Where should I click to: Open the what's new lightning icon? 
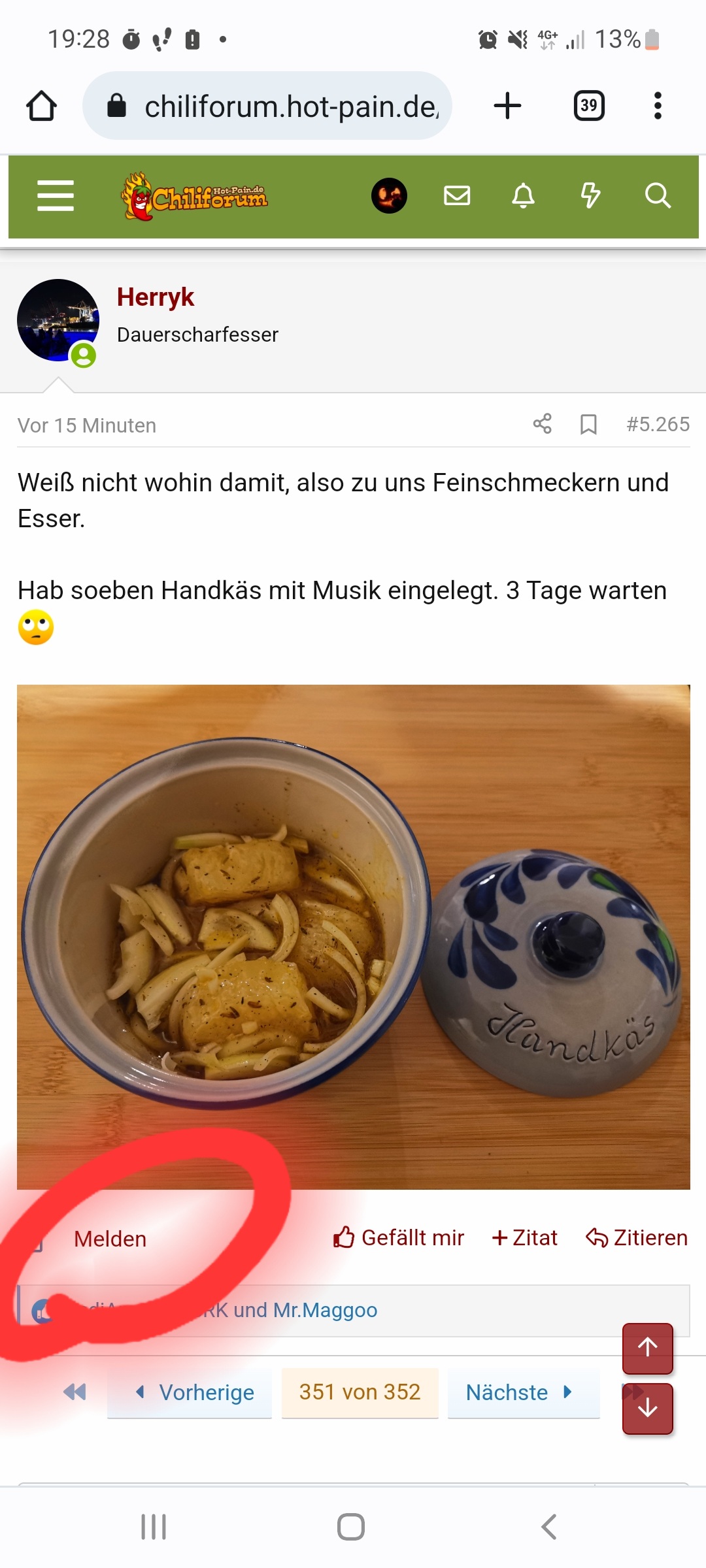point(590,196)
